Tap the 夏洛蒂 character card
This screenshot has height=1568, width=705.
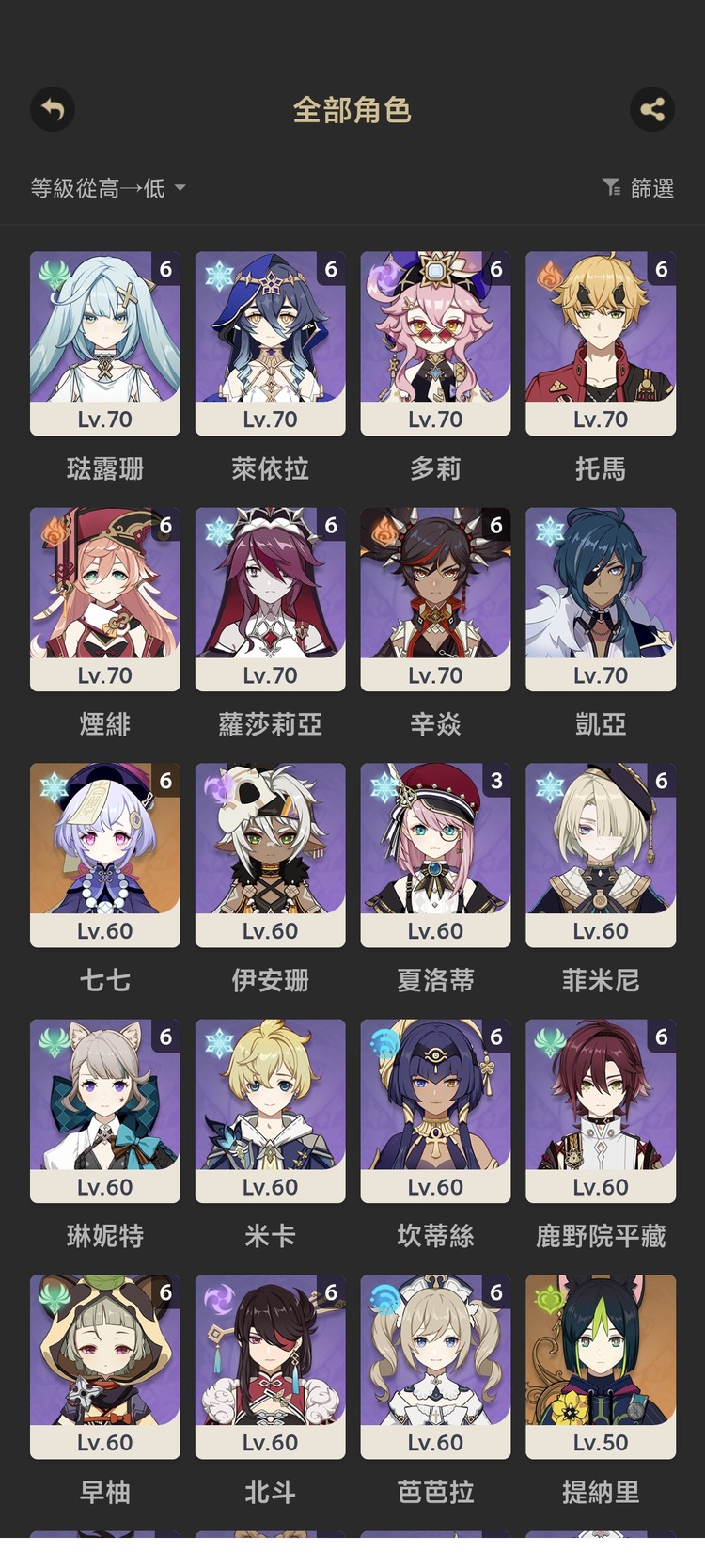[x=435, y=855]
